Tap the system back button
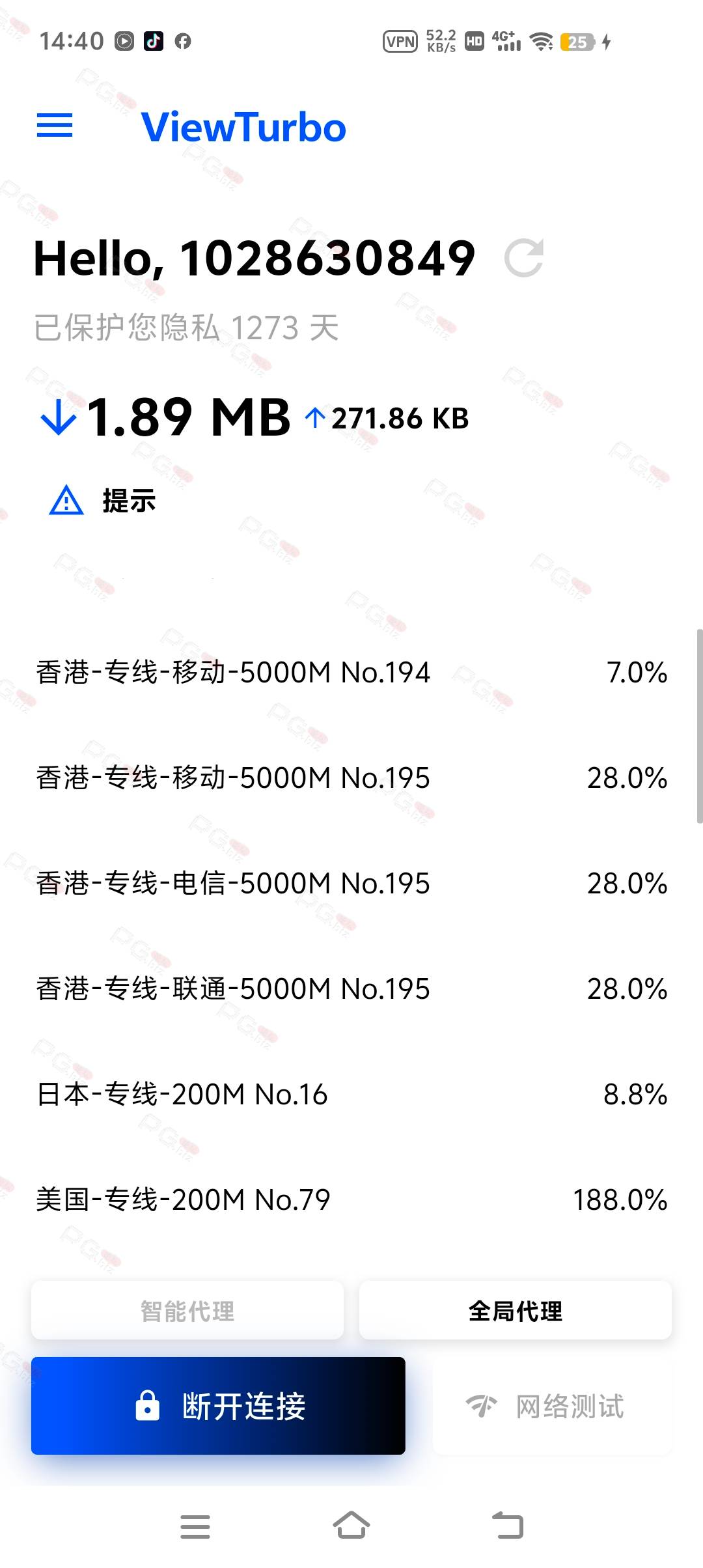This screenshot has height=1568, width=703. (508, 1526)
